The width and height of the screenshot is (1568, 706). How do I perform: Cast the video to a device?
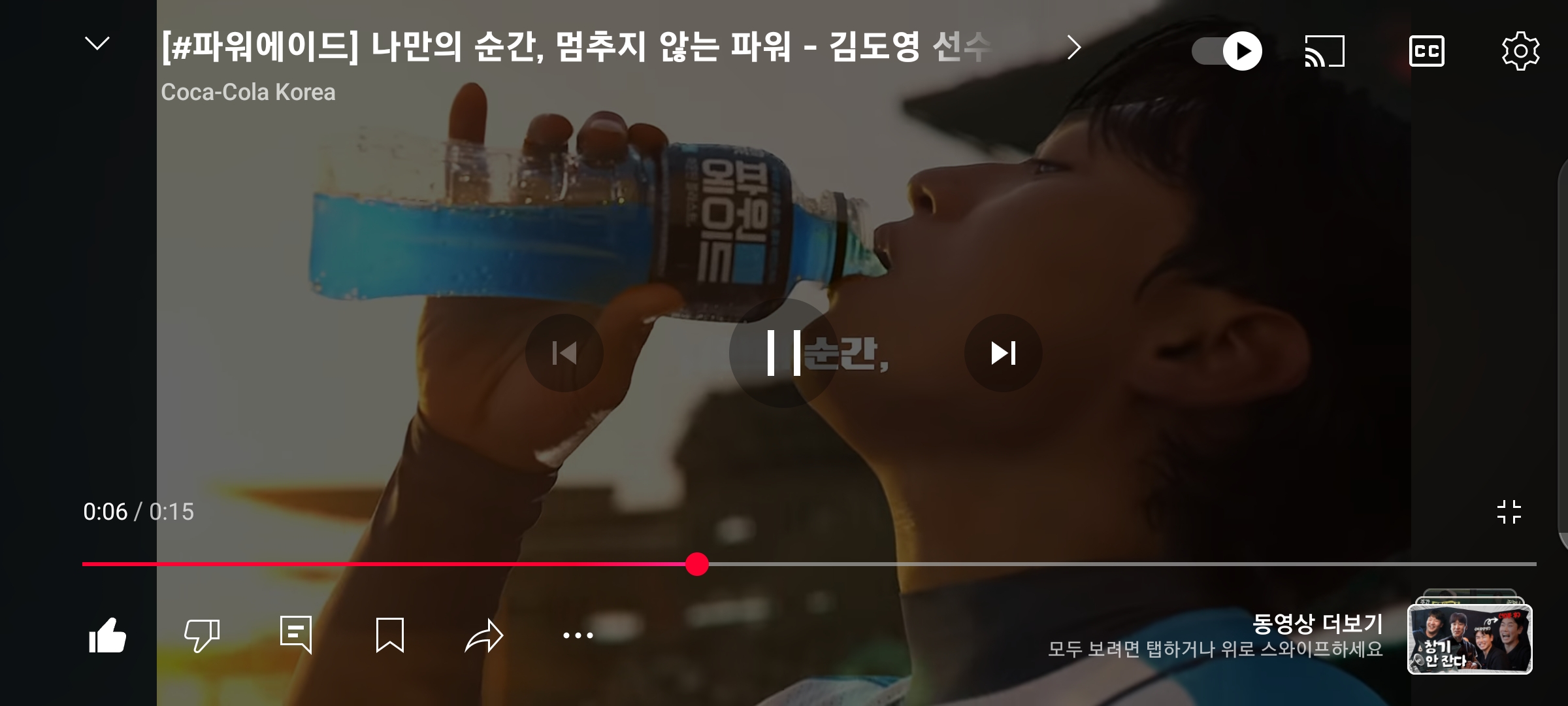[x=1324, y=51]
